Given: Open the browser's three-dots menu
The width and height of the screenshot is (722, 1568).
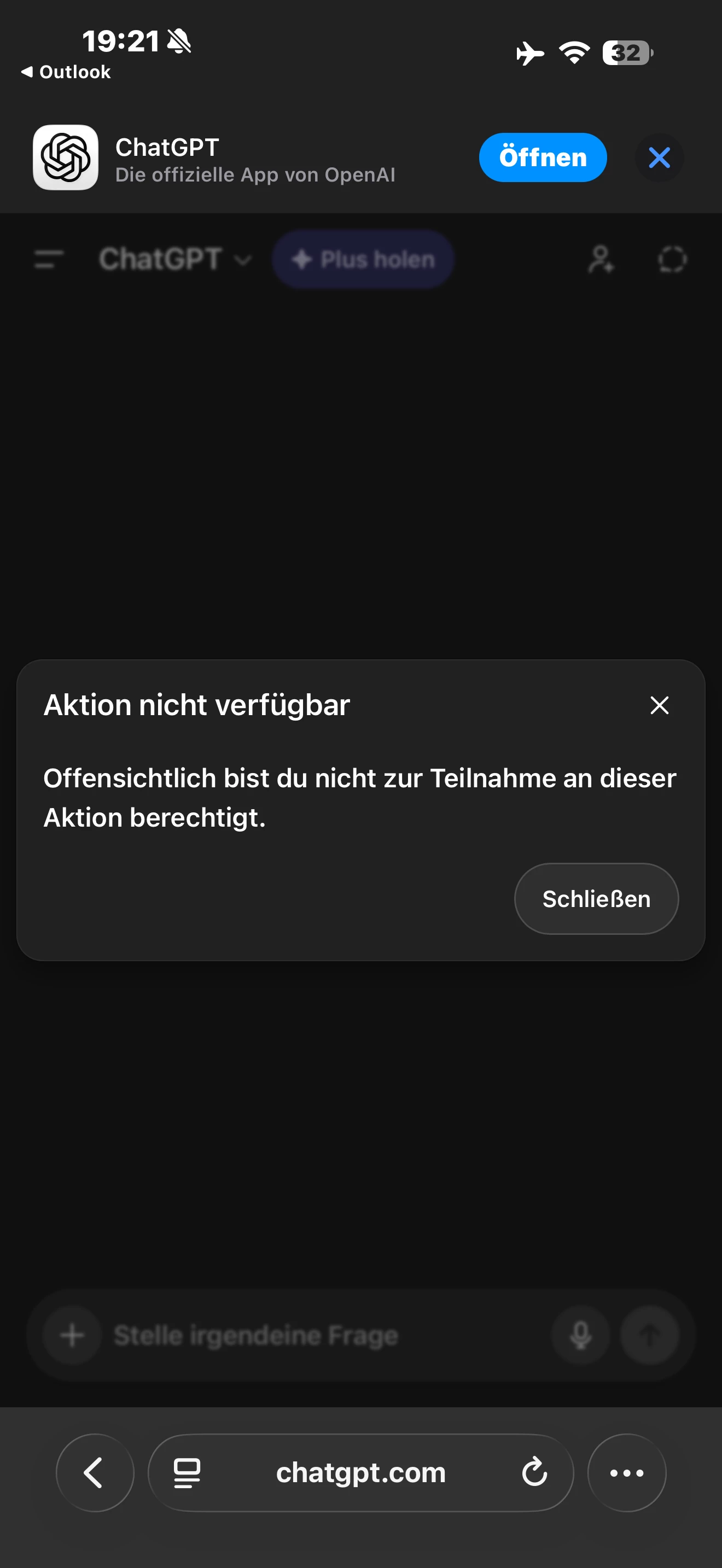Looking at the screenshot, I should click(x=626, y=1472).
